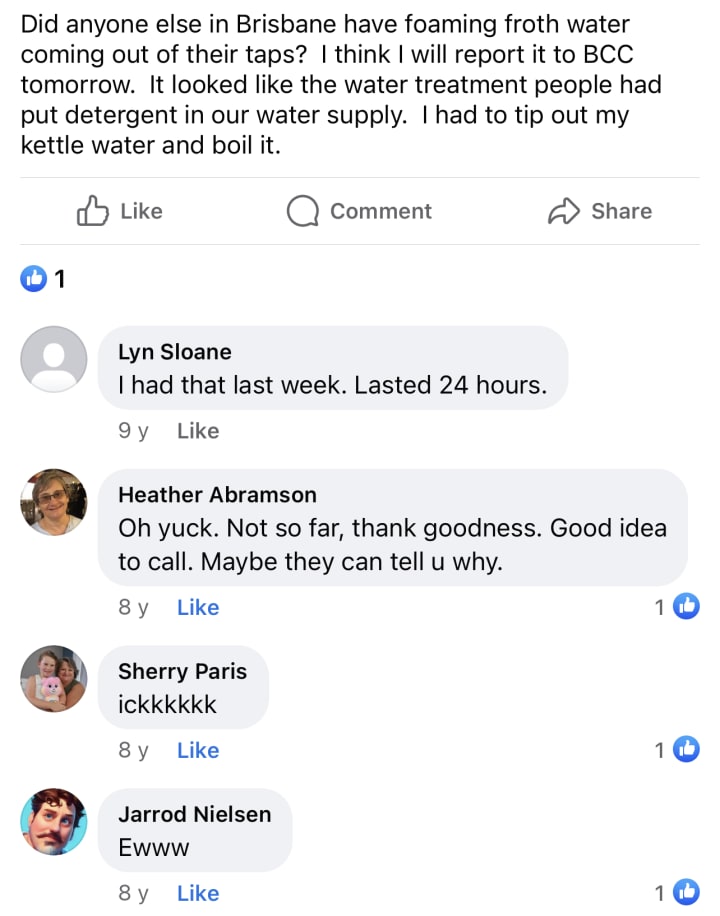View reactions on Heather Abramson's comment
The image size is (720, 916).
(677, 606)
